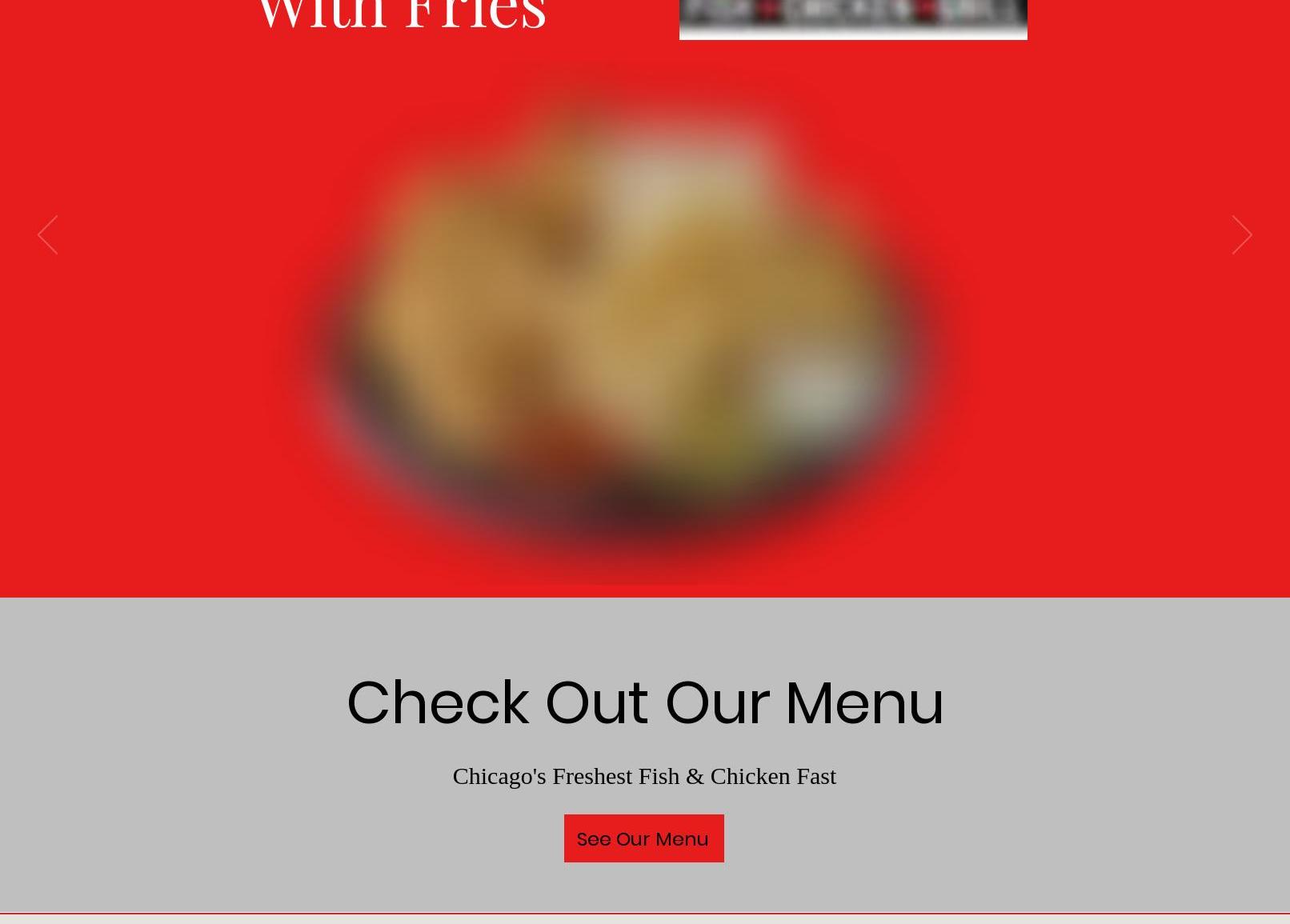Go to the previous slide arrow
Screen dimensions: 1290x924
tap(47, 234)
